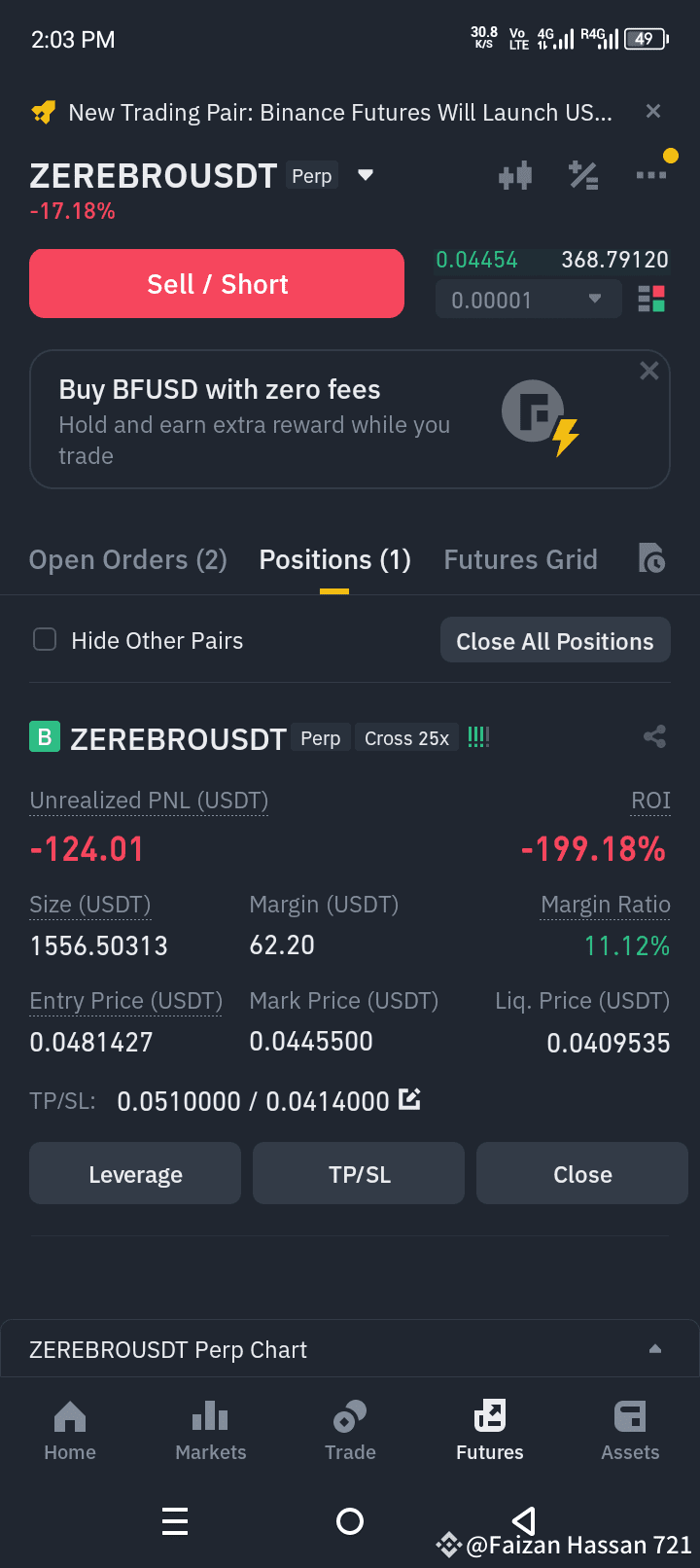Close the ZEREBROUSDT position
The height and width of the screenshot is (1568, 700).
(582, 1174)
